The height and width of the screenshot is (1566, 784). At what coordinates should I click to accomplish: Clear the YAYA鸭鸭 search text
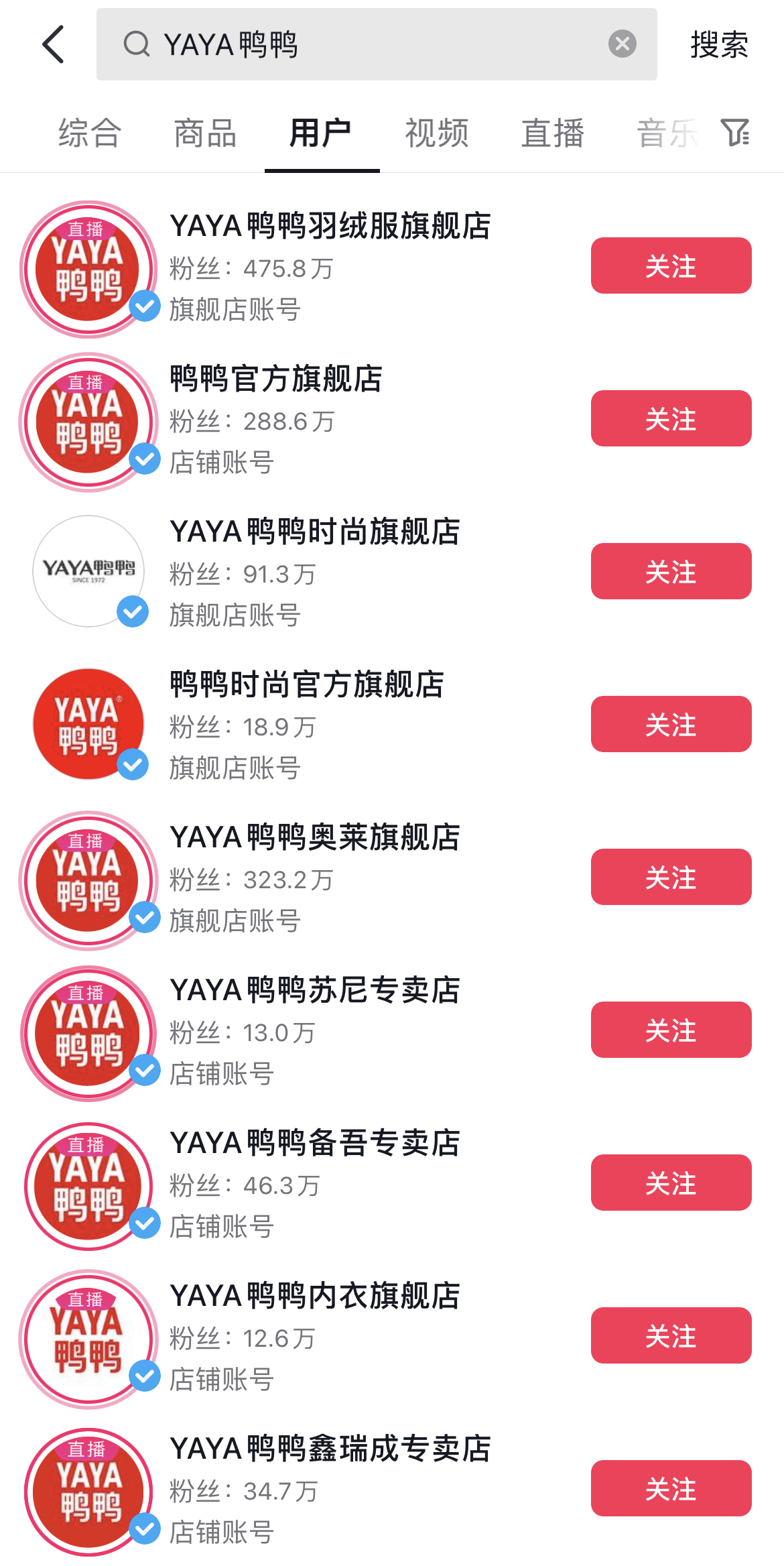[x=622, y=44]
